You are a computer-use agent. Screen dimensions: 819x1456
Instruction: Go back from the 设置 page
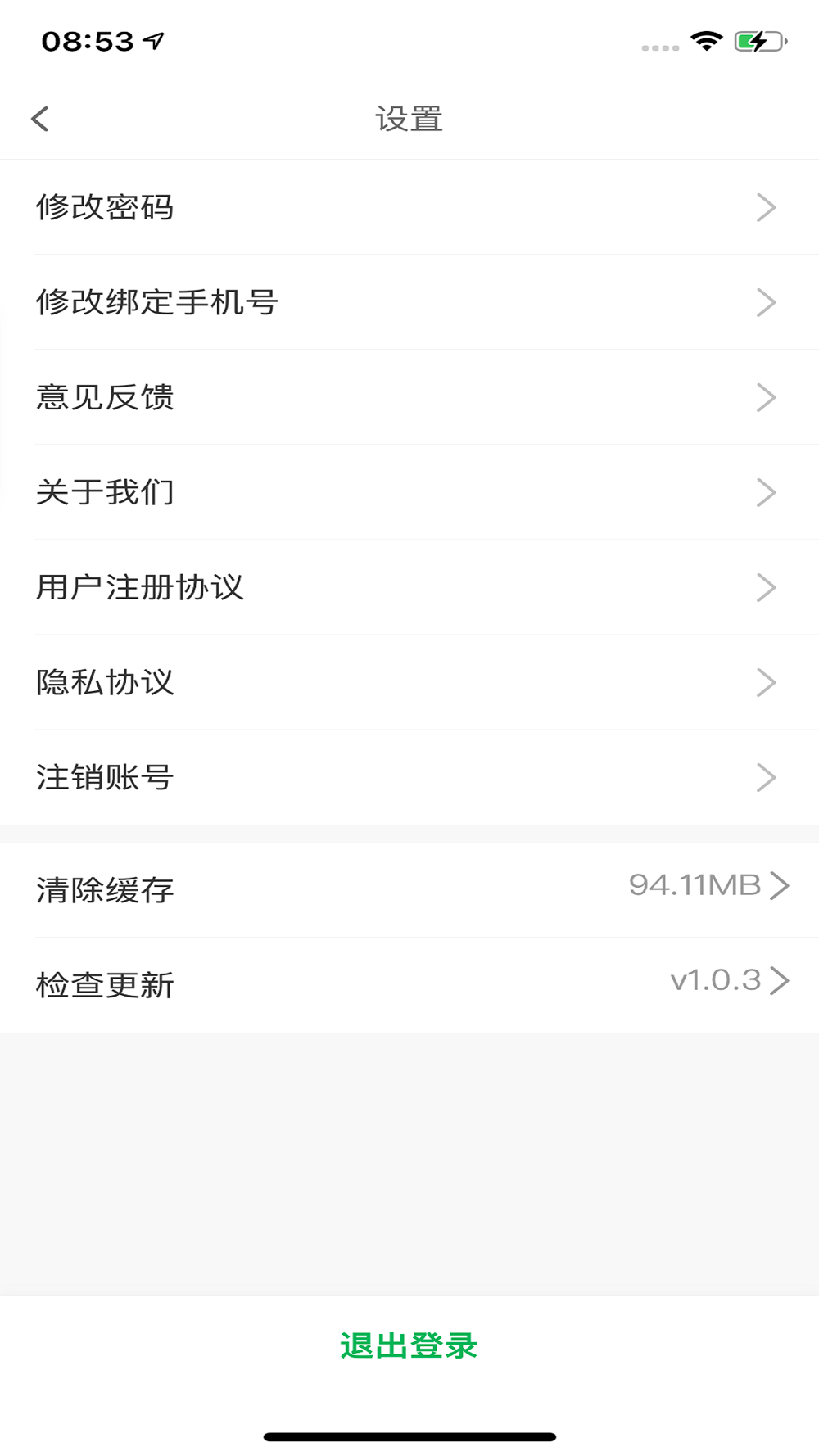point(40,119)
